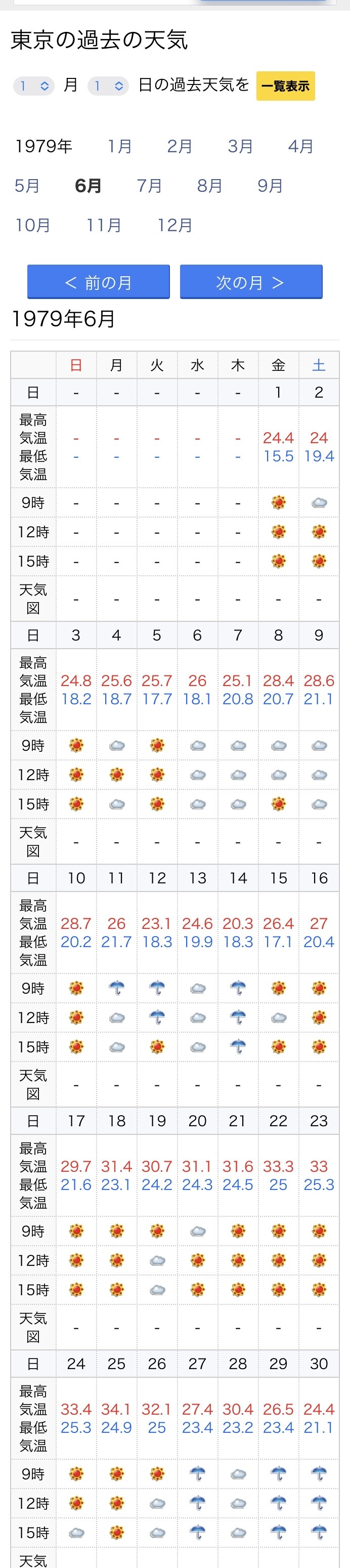Switch to 4月
The width and height of the screenshot is (350, 1568).
click(x=301, y=146)
